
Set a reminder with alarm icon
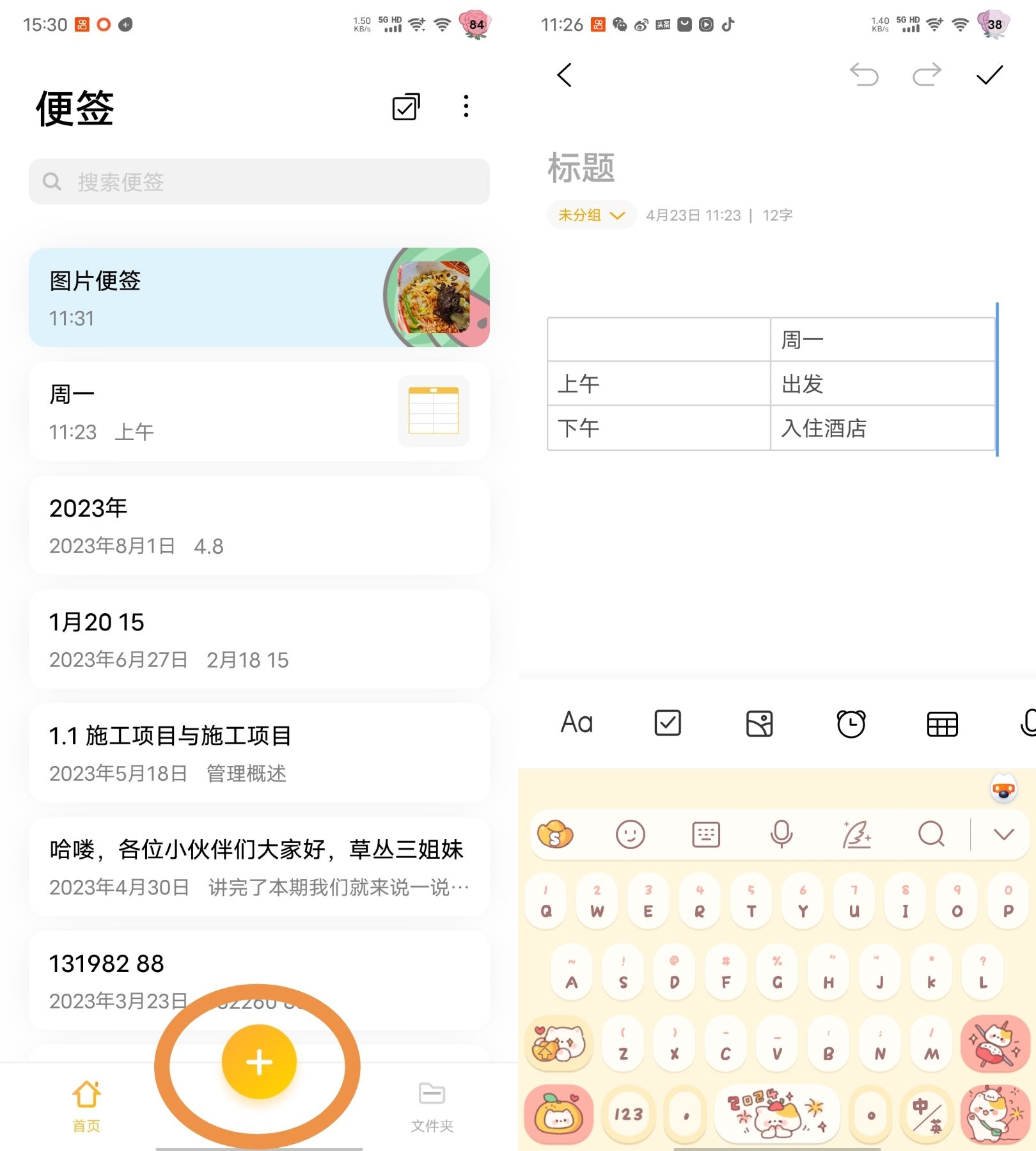coord(851,723)
